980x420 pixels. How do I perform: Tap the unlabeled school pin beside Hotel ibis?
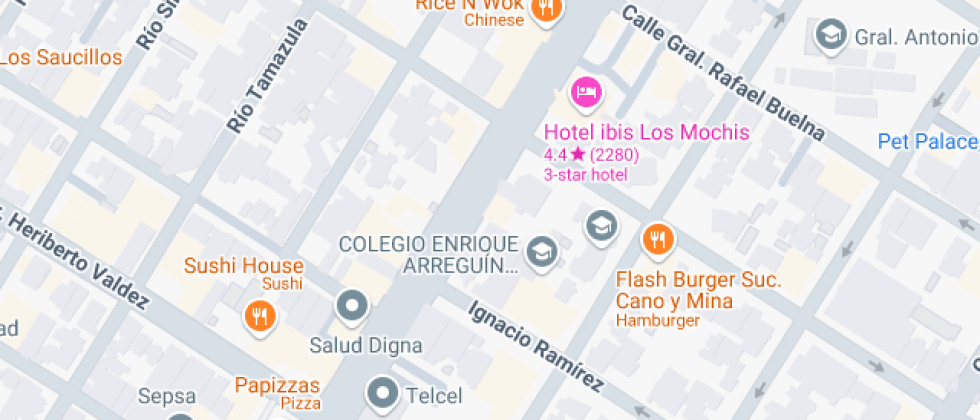601,226
